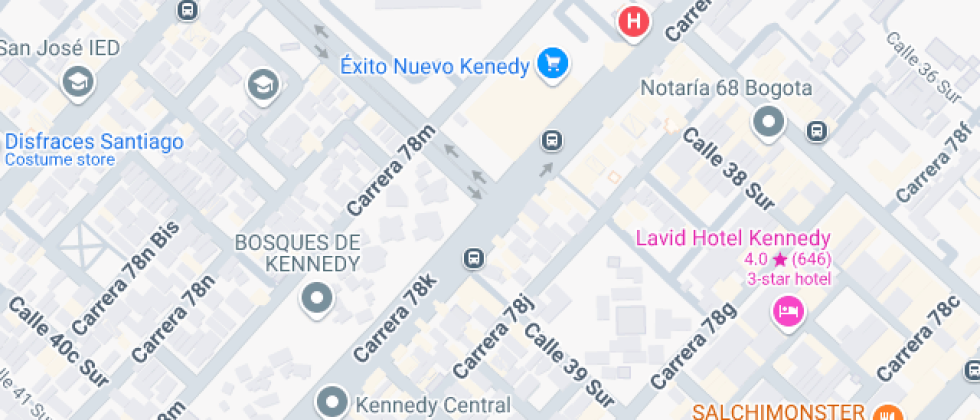Screen dimensions: 980x420
Task: Open the San José IED school pin
Action: tap(79, 82)
